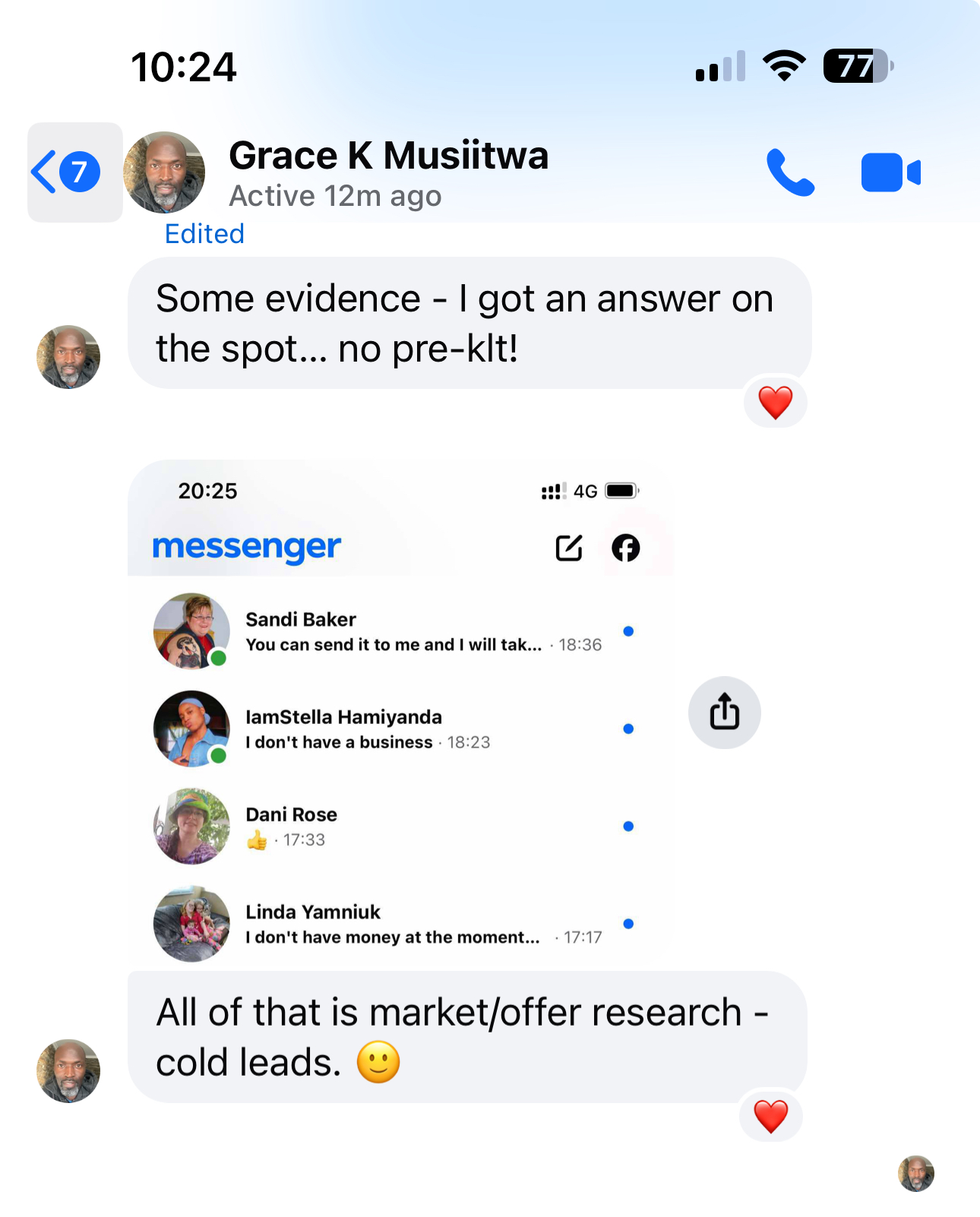This screenshot has height=1217, width=980.
Task: Open Grace K Musiitwa's profile details
Action: click(x=388, y=172)
